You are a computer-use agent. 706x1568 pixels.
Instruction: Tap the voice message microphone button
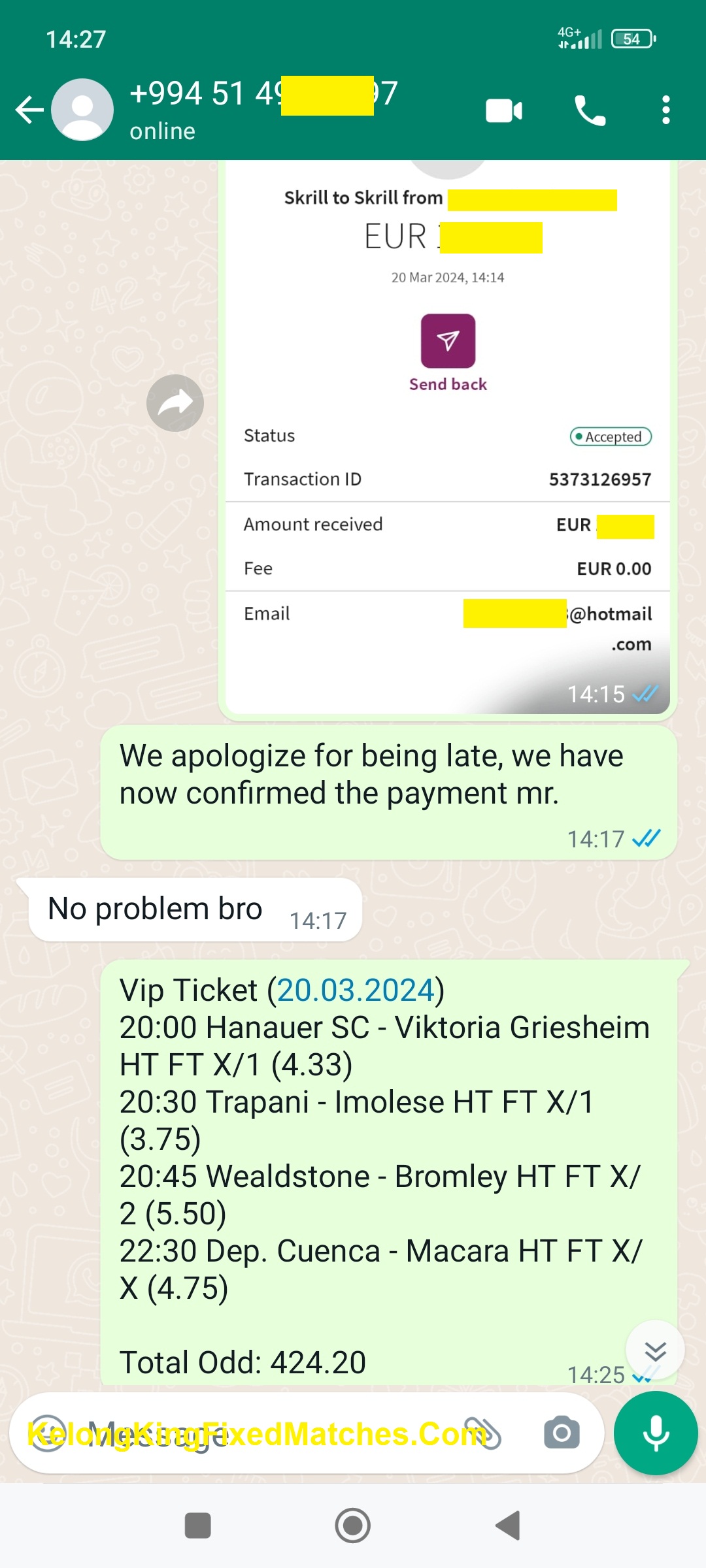coord(656,1433)
